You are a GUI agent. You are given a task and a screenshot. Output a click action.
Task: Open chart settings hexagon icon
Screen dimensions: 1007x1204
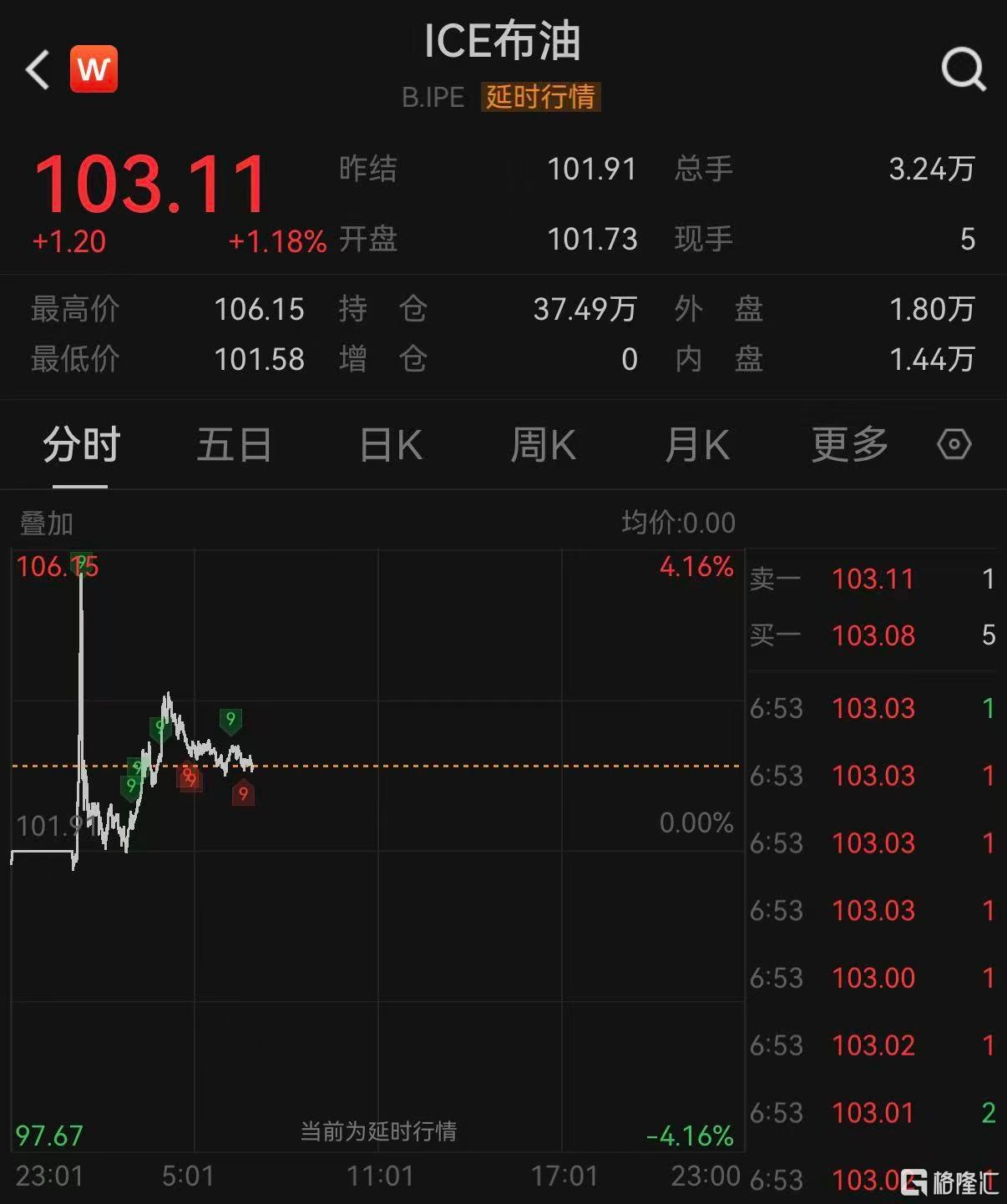954,444
